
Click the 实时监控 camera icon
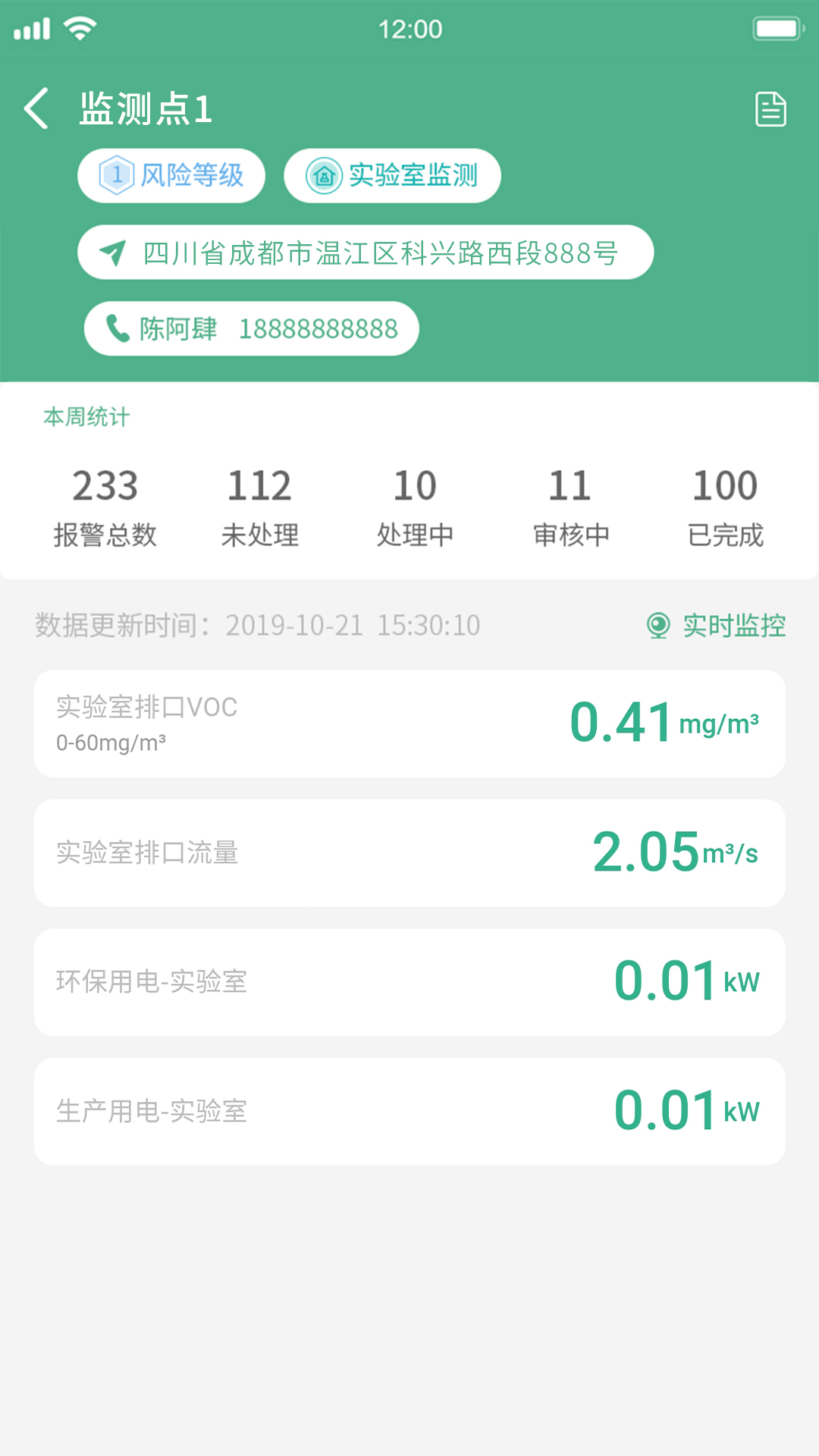(x=658, y=625)
